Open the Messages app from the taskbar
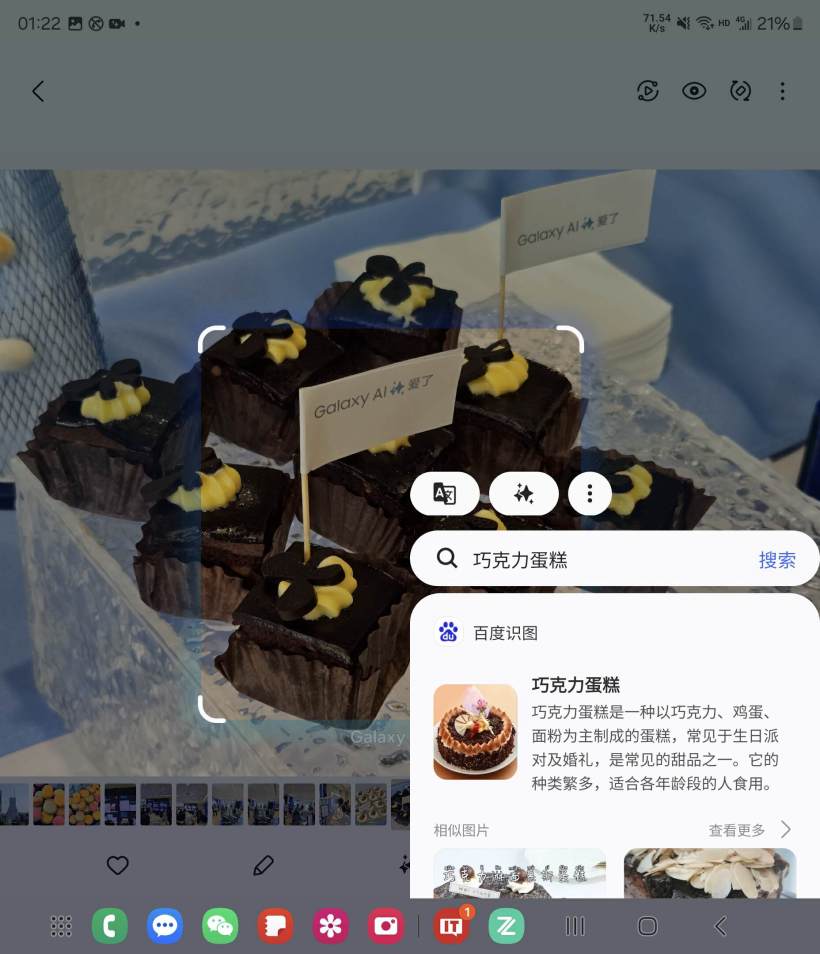Screen dimensions: 820x954 point(165,926)
